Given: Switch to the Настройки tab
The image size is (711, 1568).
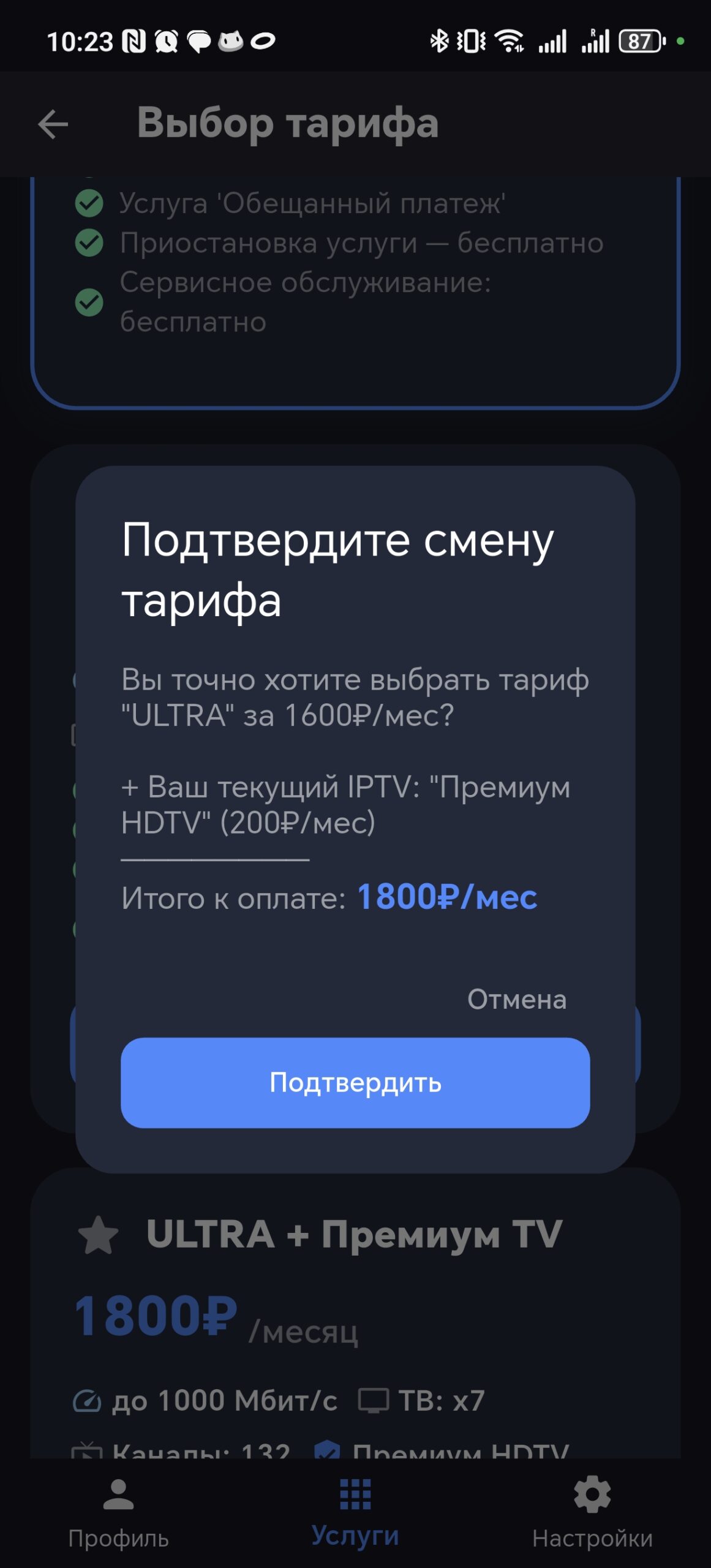Looking at the screenshot, I should point(592,1513).
